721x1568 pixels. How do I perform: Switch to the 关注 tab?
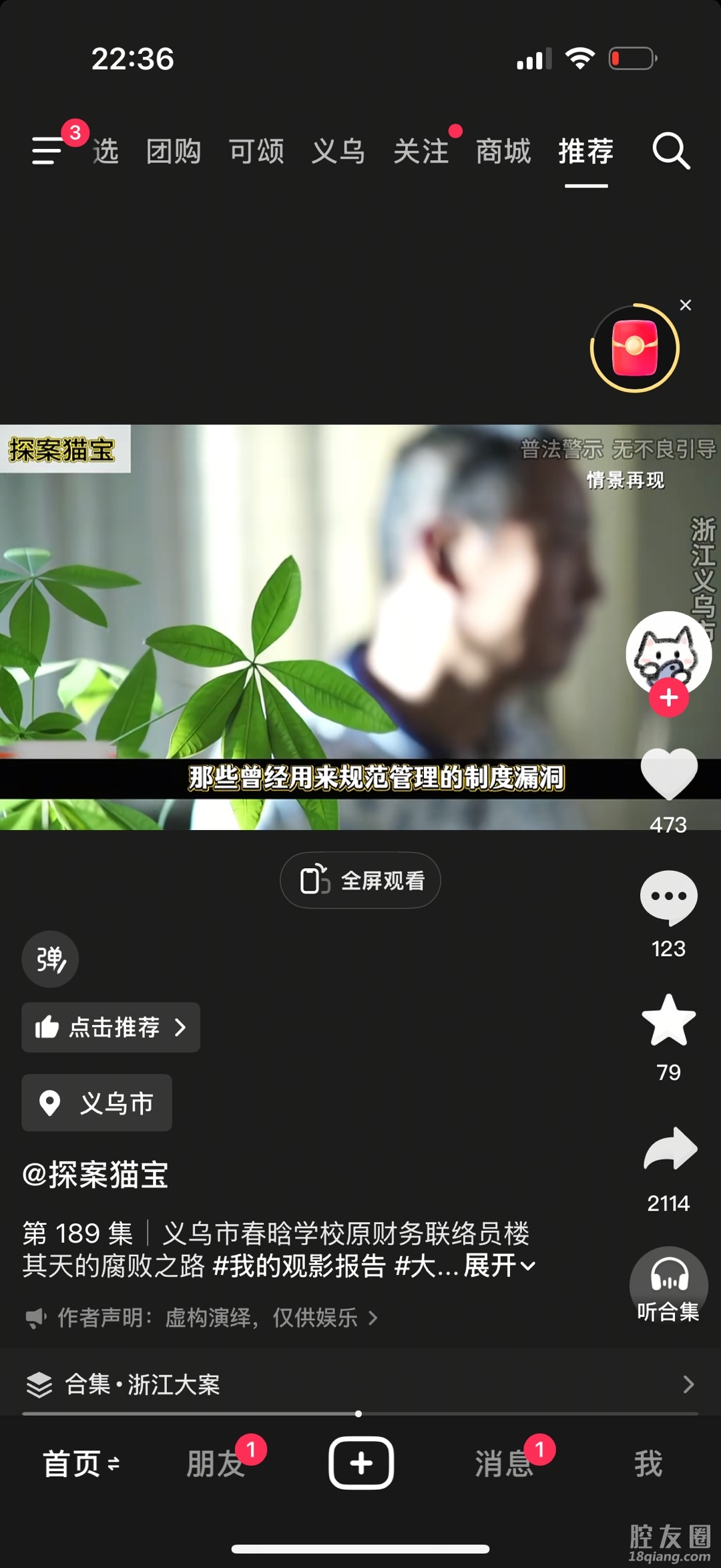(421, 152)
